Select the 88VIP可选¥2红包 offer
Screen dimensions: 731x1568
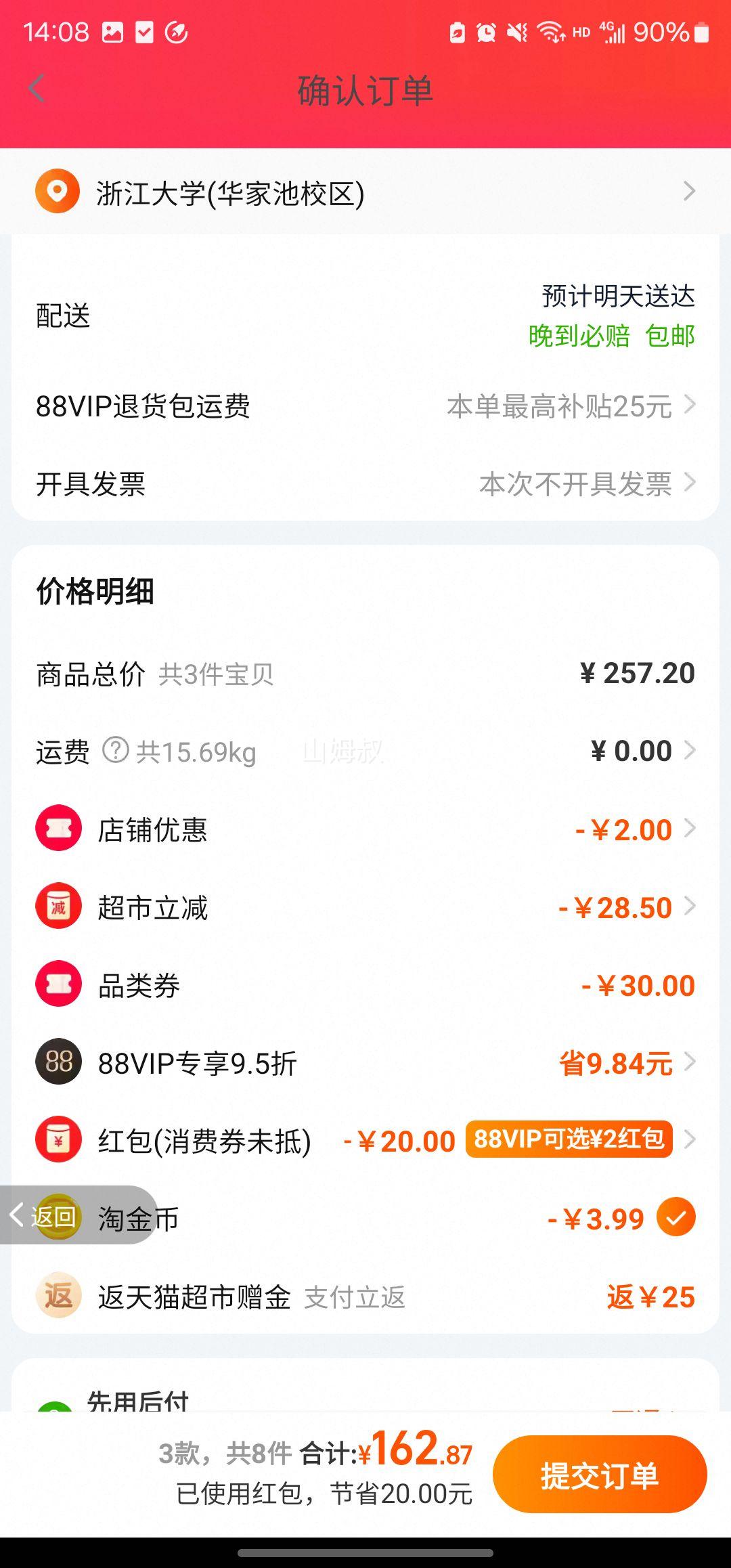(569, 1139)
